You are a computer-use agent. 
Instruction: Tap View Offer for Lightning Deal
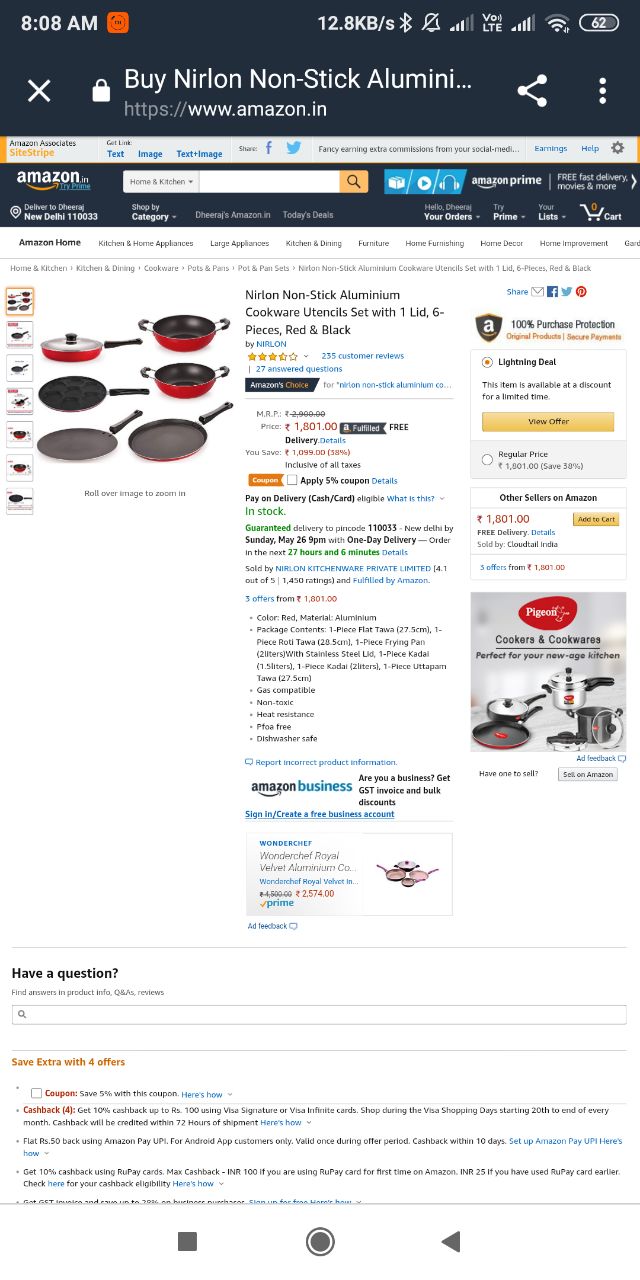coord(548,421)
